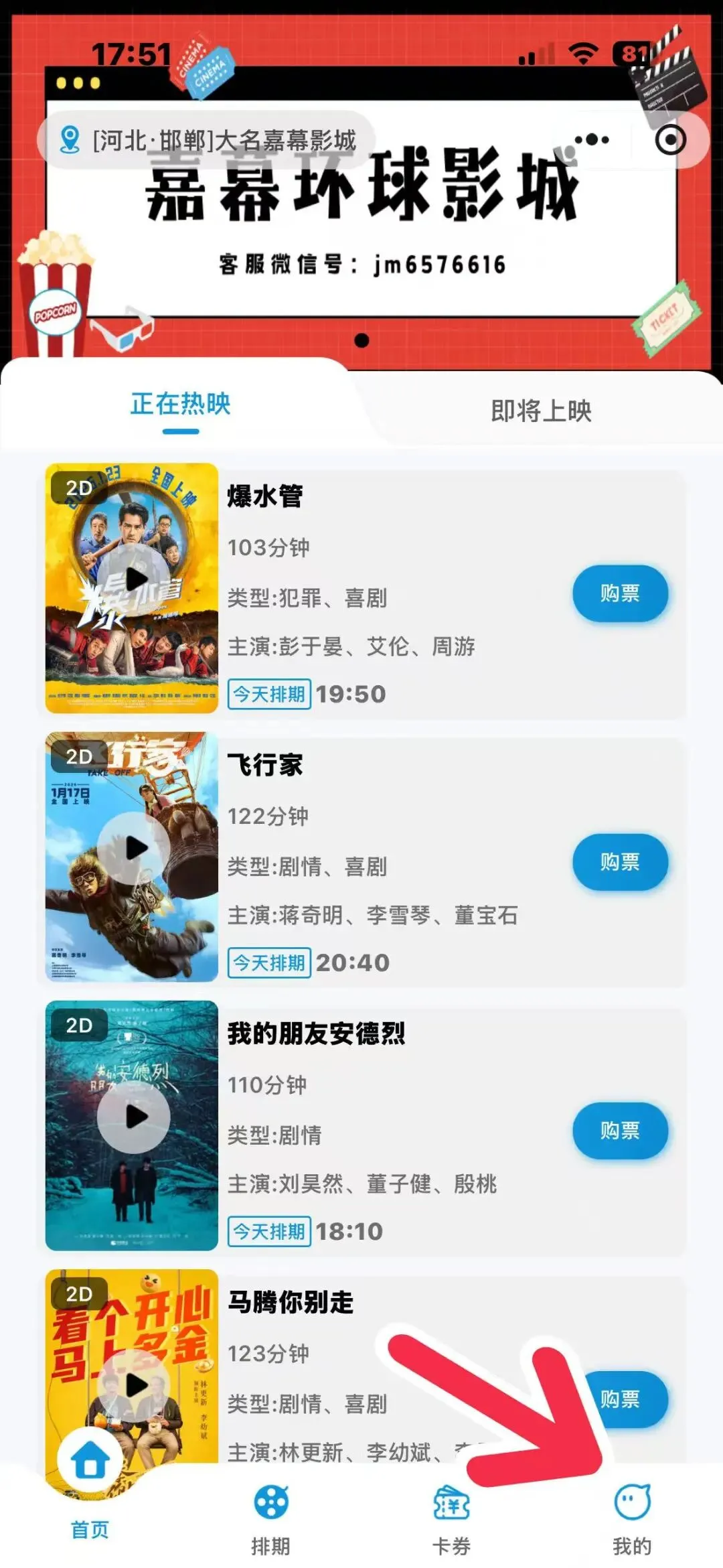This screenshot has width=723, height=1568.
Task: Play the 飞行家 trailer on the poster
Action: [137, 848]
